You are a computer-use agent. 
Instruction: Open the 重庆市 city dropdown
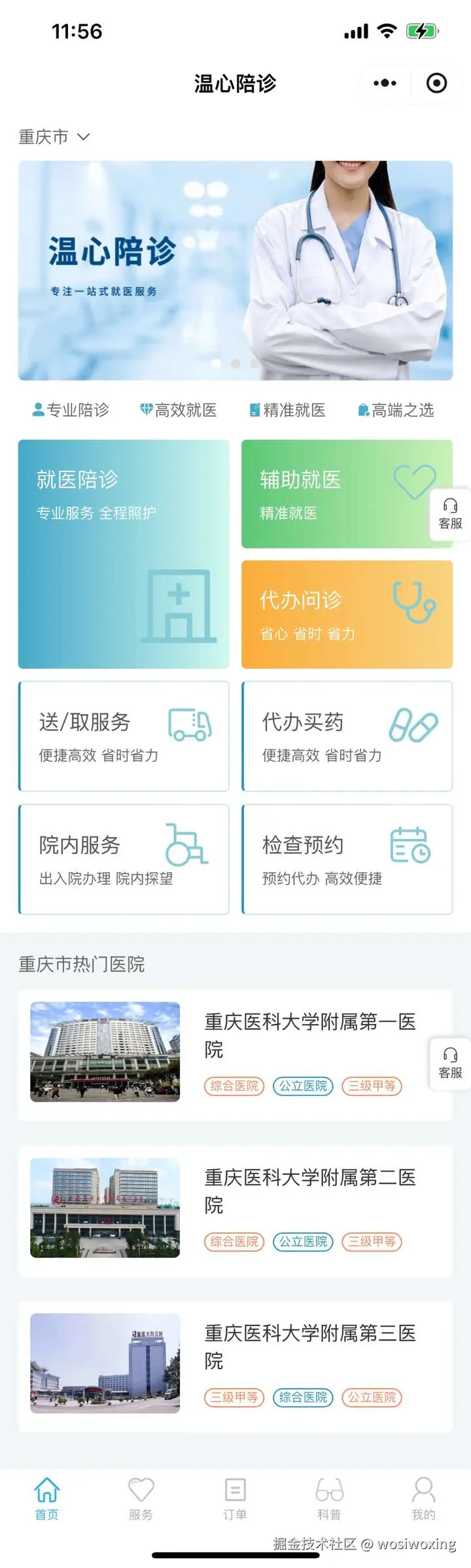tap(54, 137)
